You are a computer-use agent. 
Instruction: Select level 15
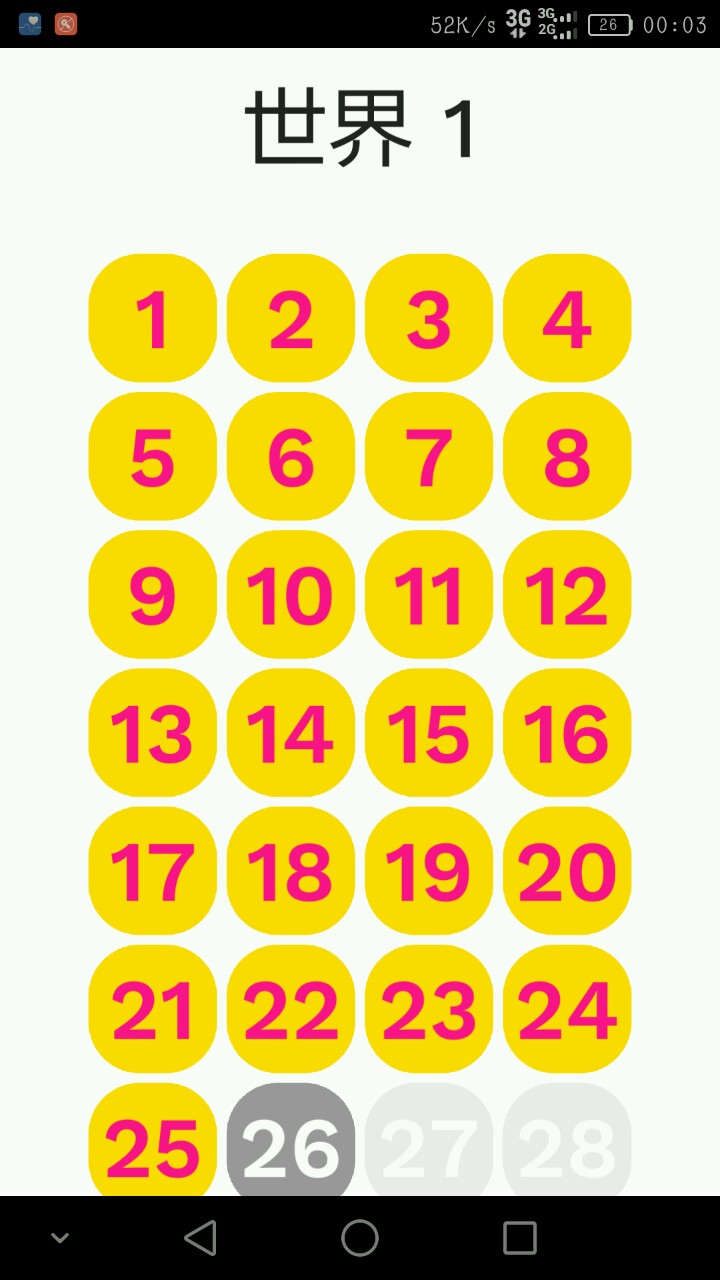click(429, 732)
